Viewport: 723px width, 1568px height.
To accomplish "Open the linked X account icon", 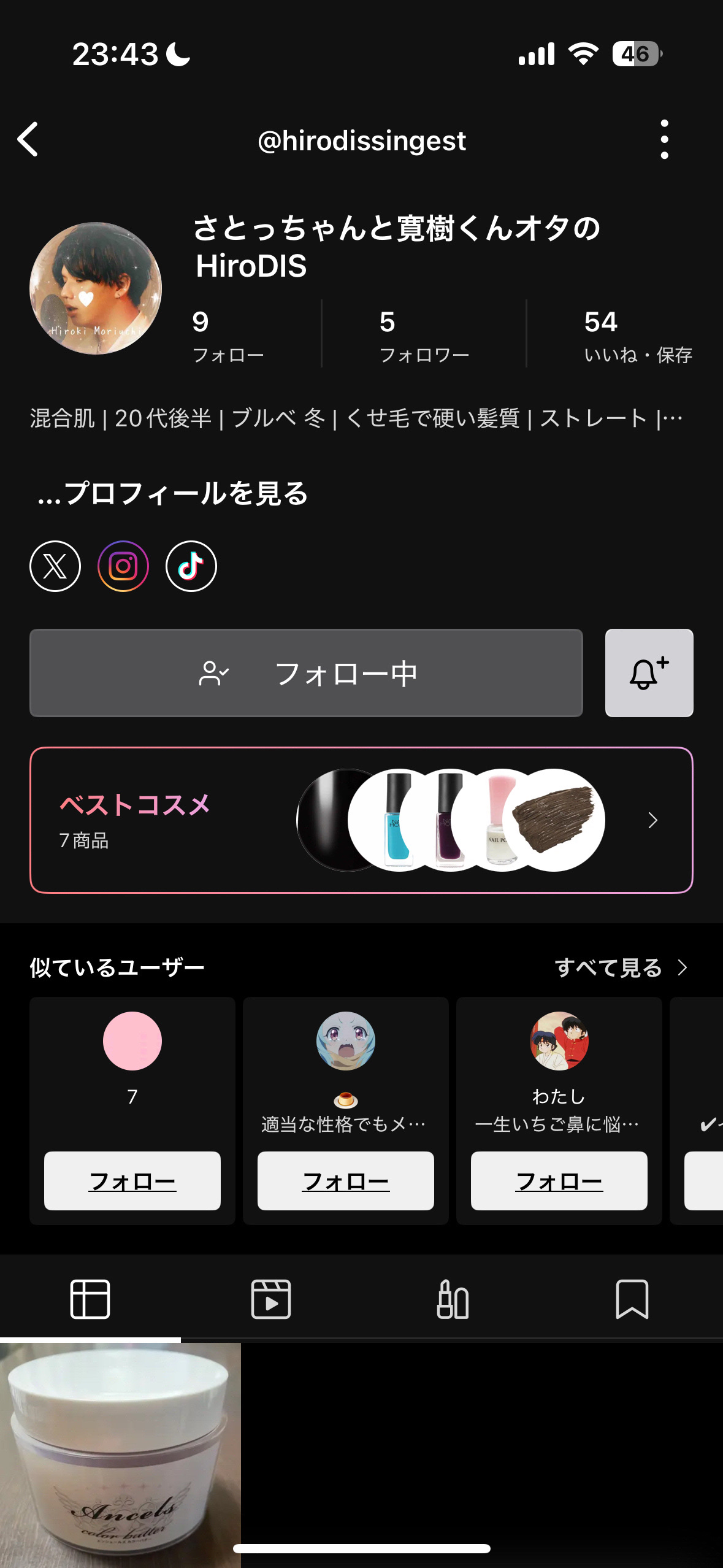I will point(53,566).
